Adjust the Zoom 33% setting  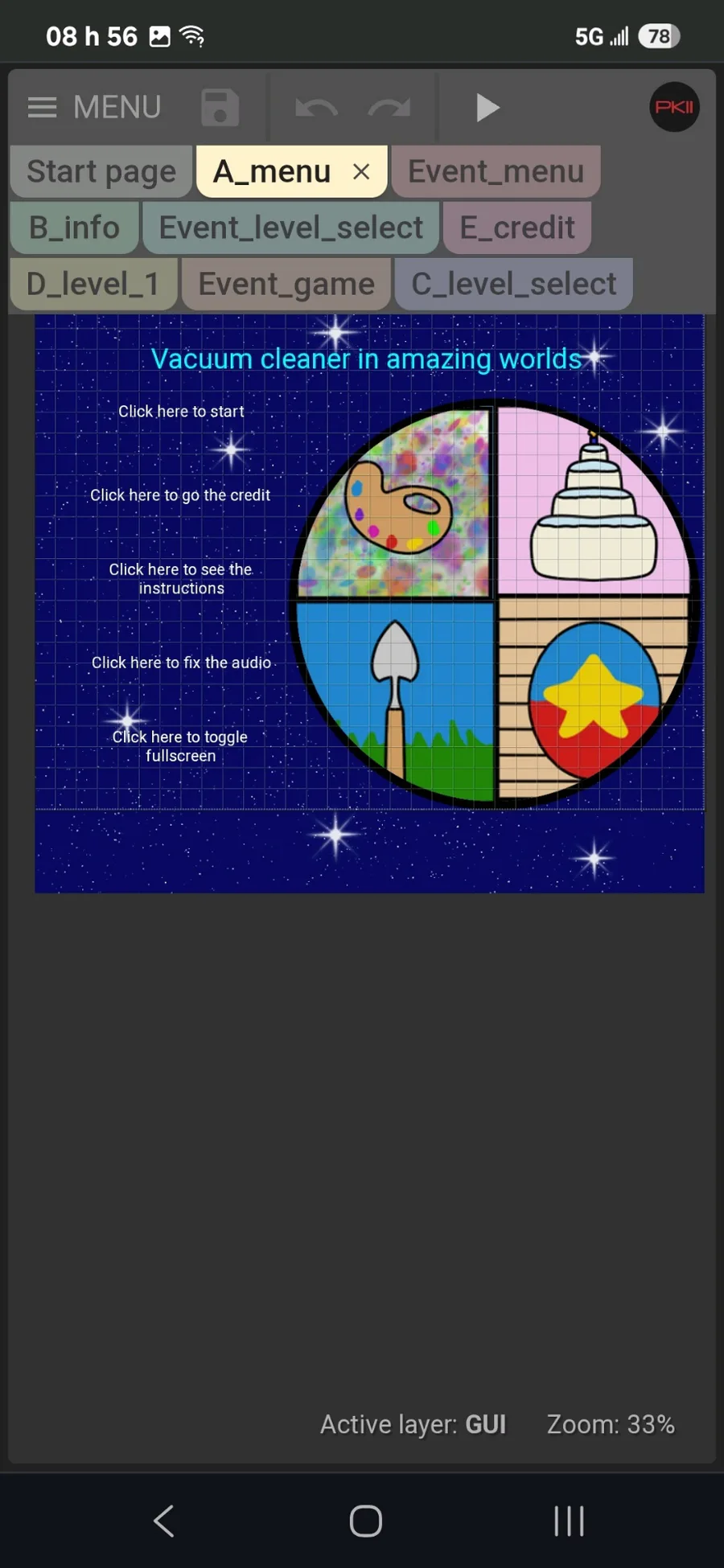tap(611, 1424)
